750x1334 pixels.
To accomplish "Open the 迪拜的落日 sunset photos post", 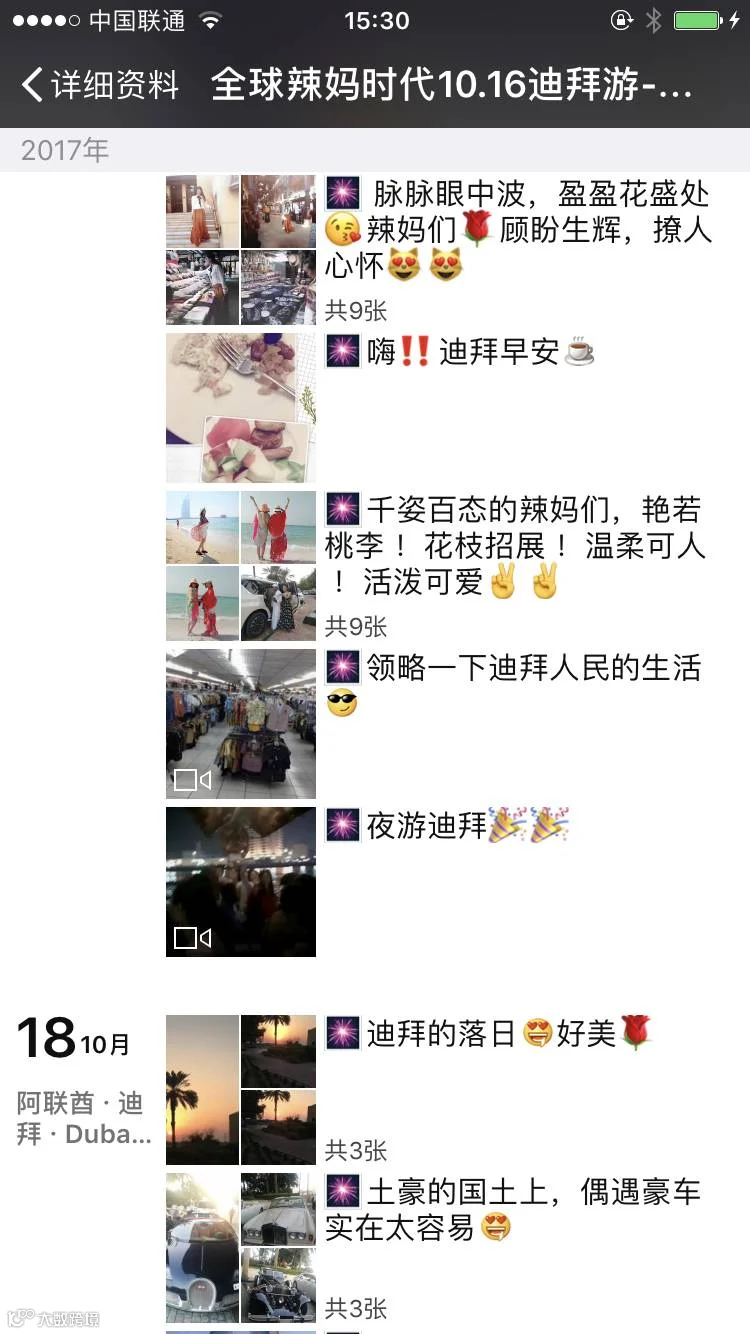I will click(440, 1090).
